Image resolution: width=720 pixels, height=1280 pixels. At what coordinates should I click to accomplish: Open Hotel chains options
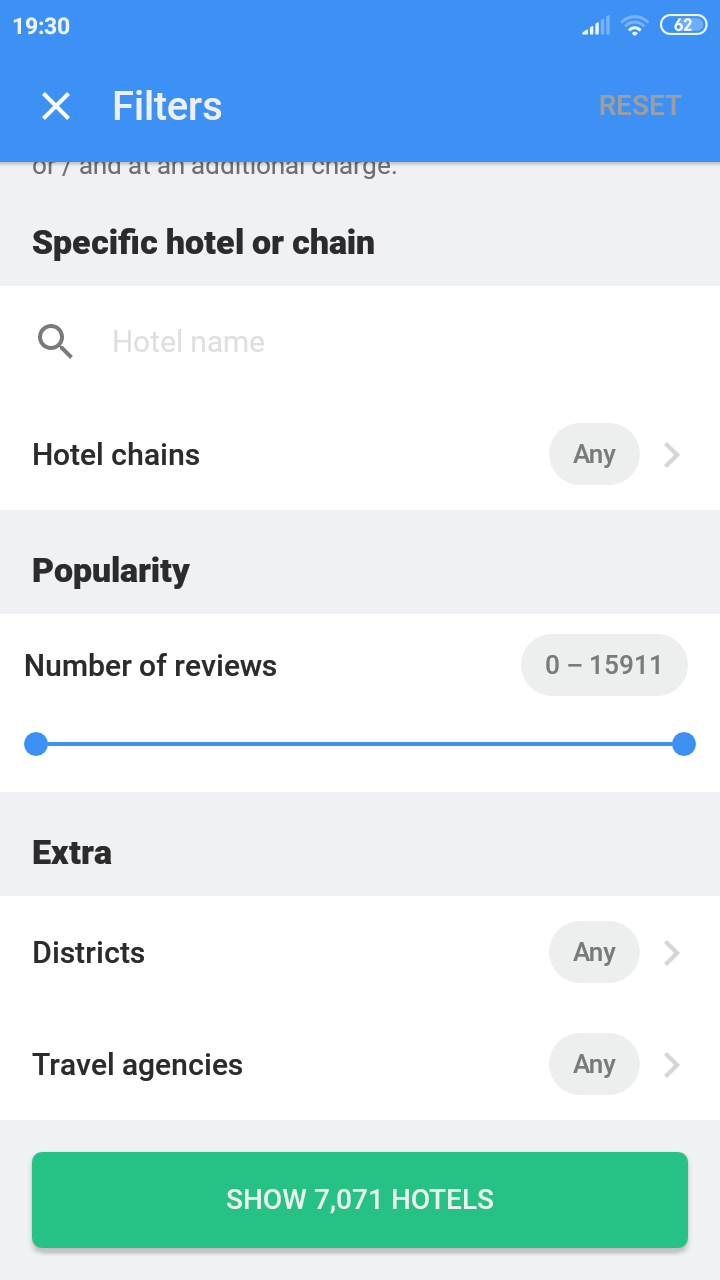tap(360, 454)
